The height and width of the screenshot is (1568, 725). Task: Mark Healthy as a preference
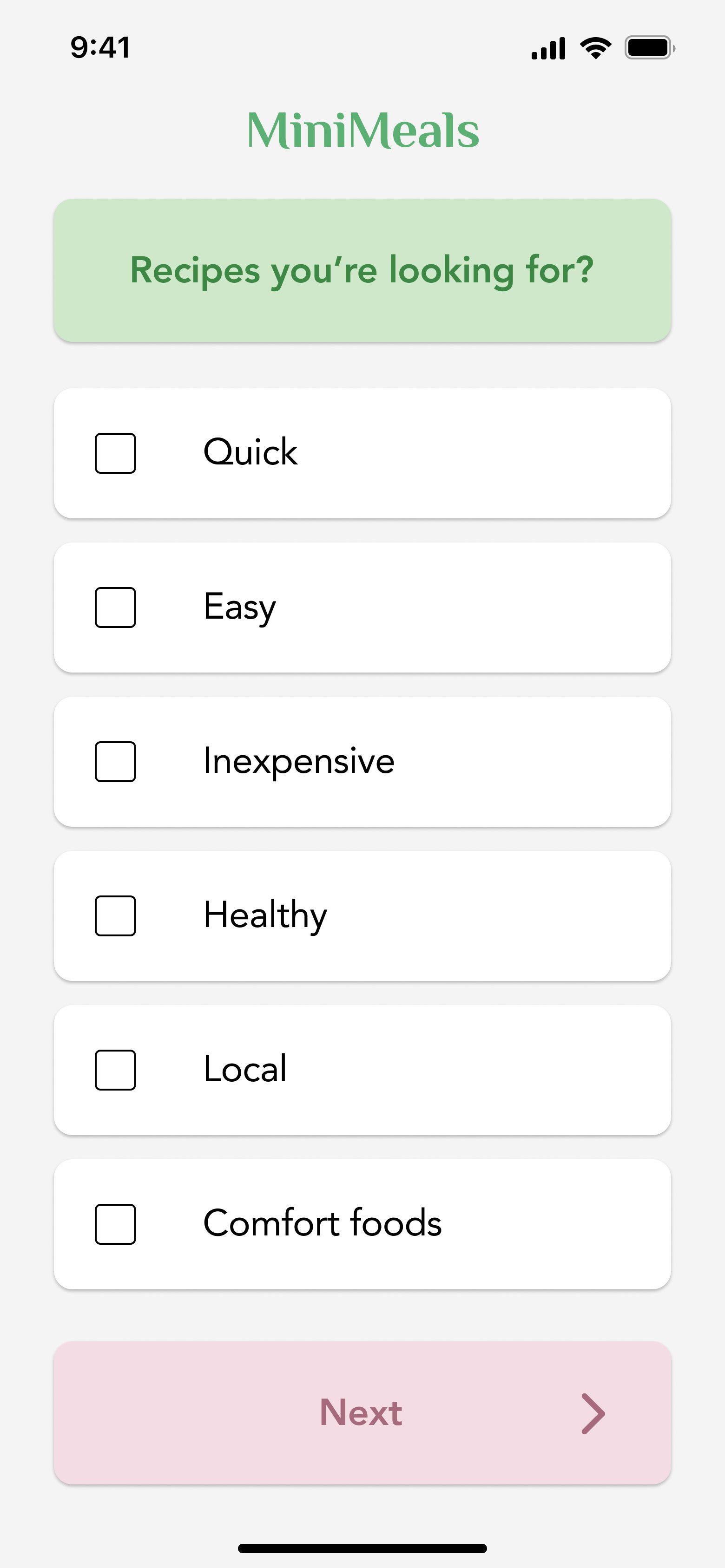pos(115,915)
